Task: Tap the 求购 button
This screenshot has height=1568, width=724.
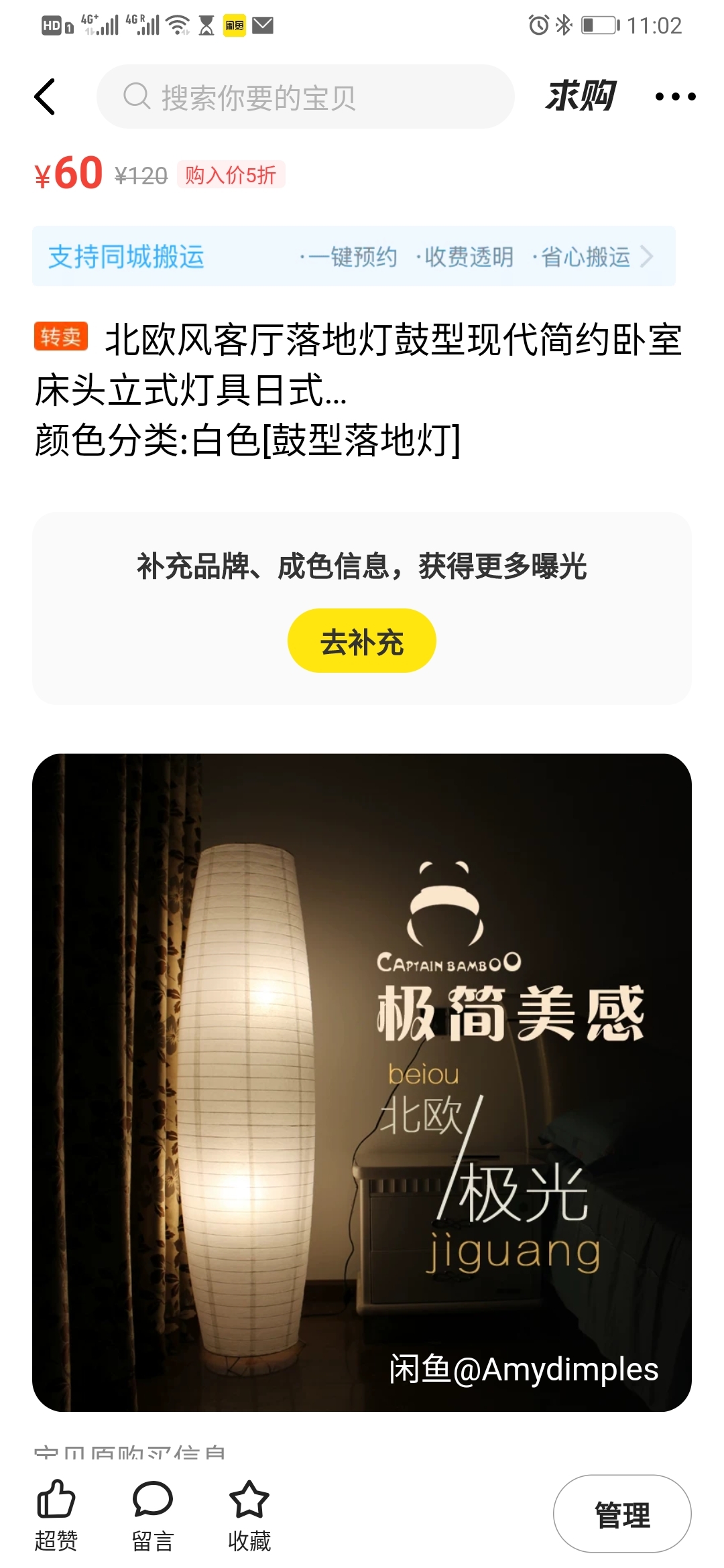Action: click(x=581, y=96)
